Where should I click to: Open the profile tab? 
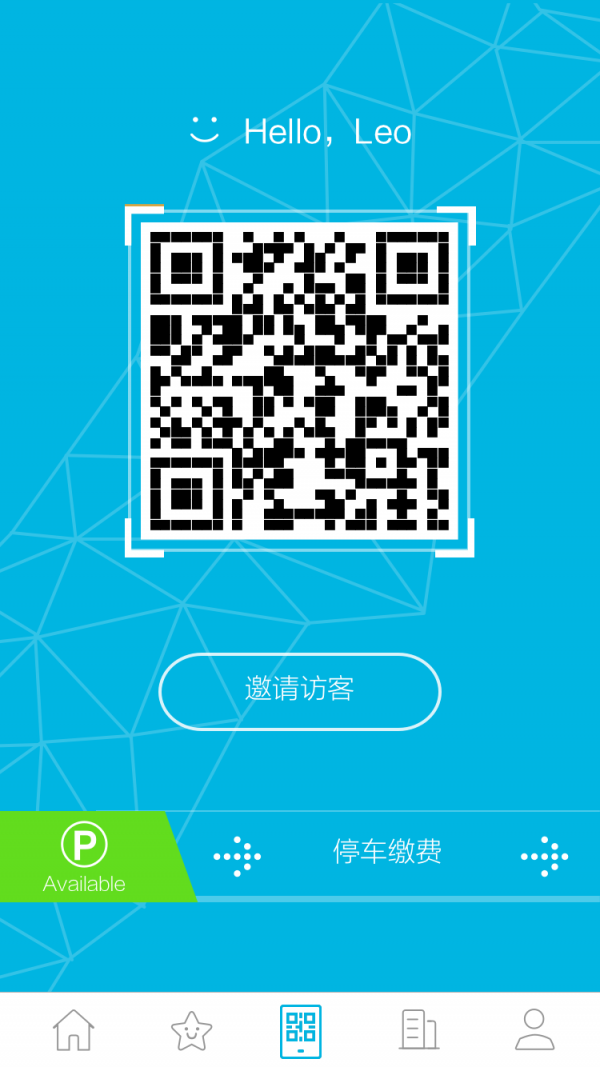pos(534,1030)
